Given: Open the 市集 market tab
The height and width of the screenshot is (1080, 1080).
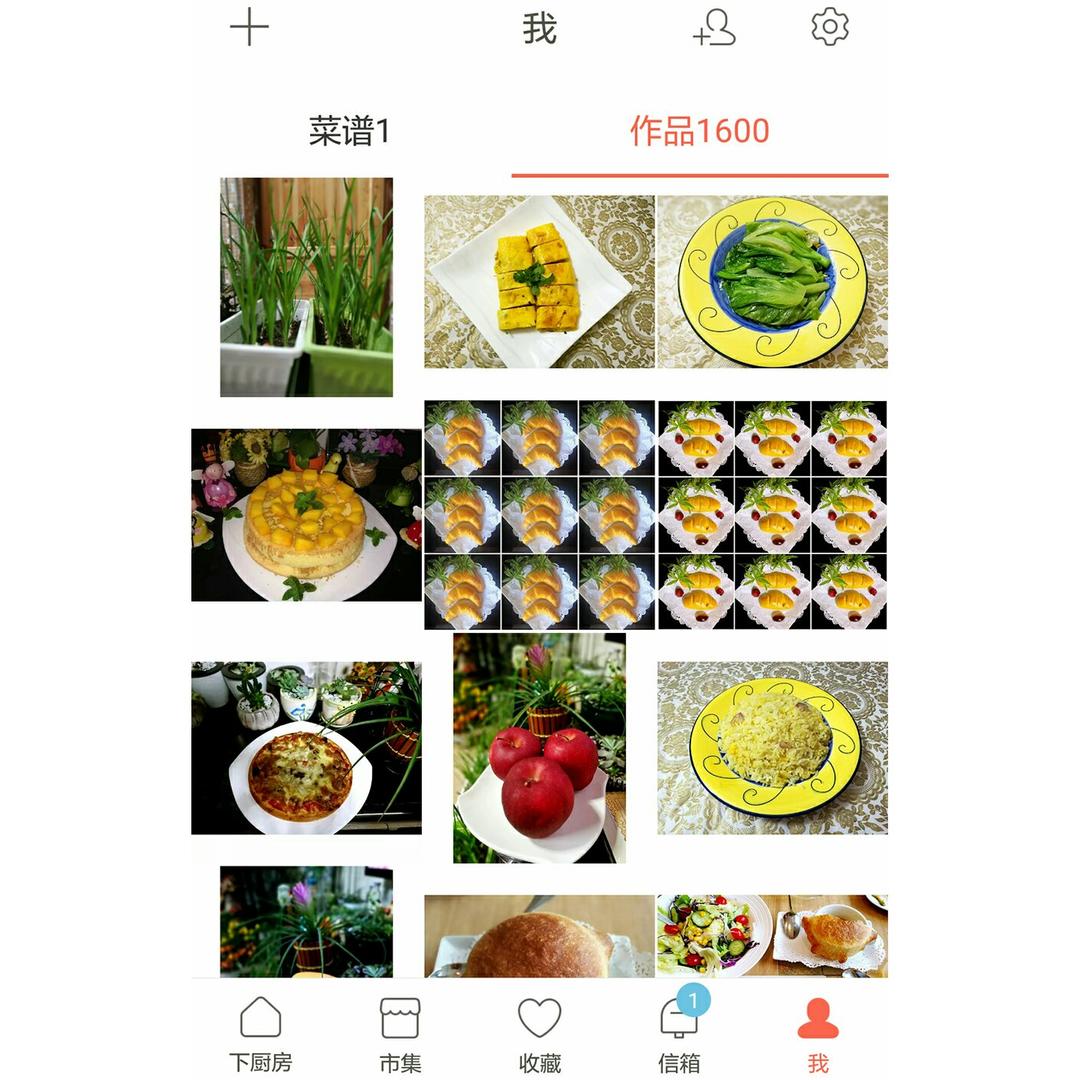Looking at the screenshot, I should click(x=400, y=1035).
